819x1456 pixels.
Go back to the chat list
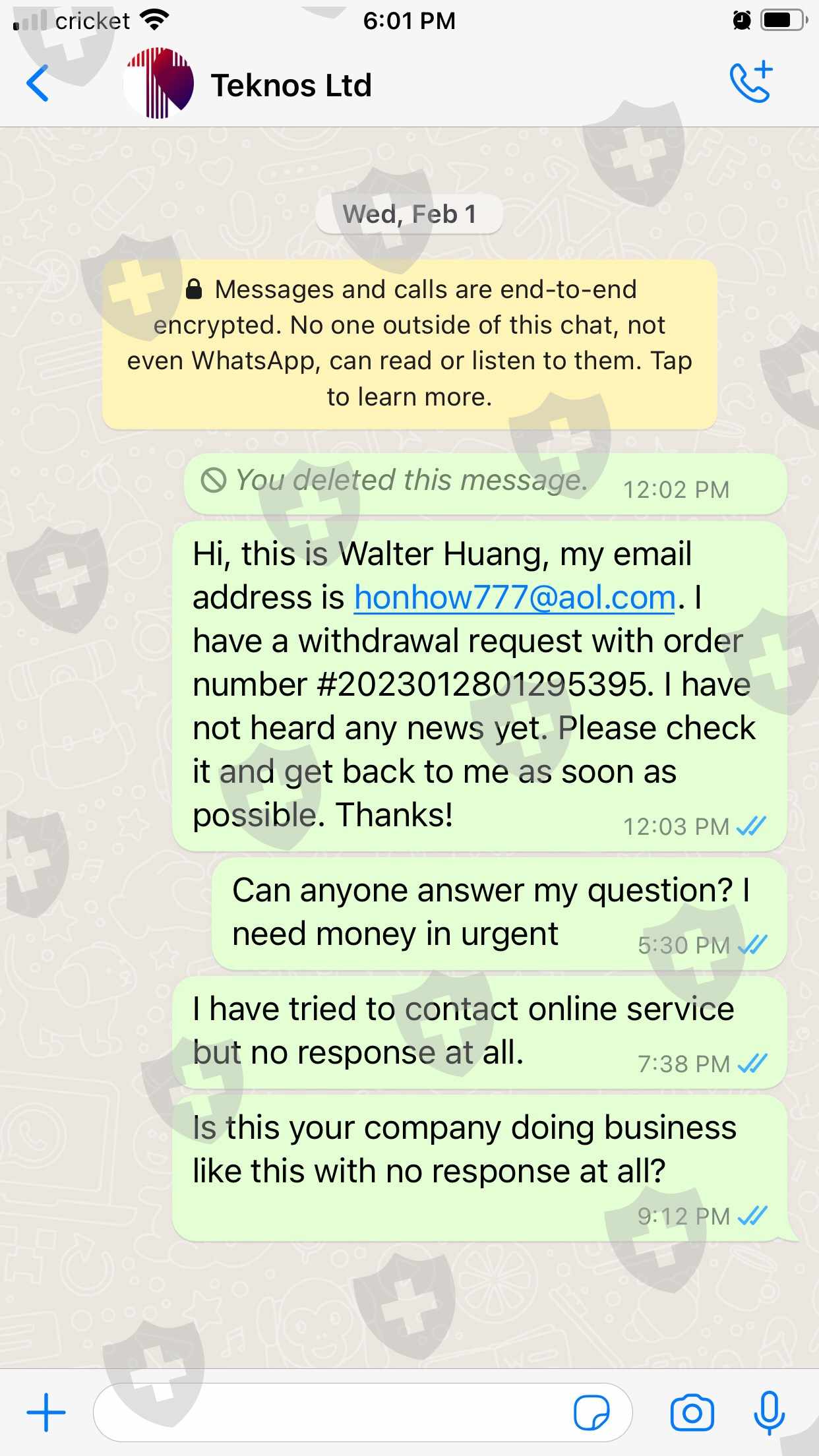tap(38, 84)
